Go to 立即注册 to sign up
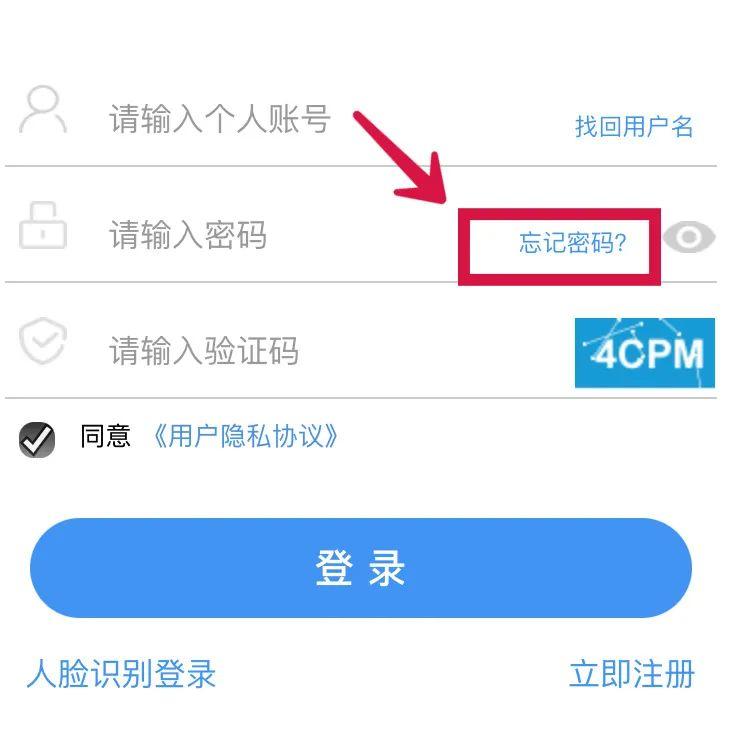 [x=631, y=674]
